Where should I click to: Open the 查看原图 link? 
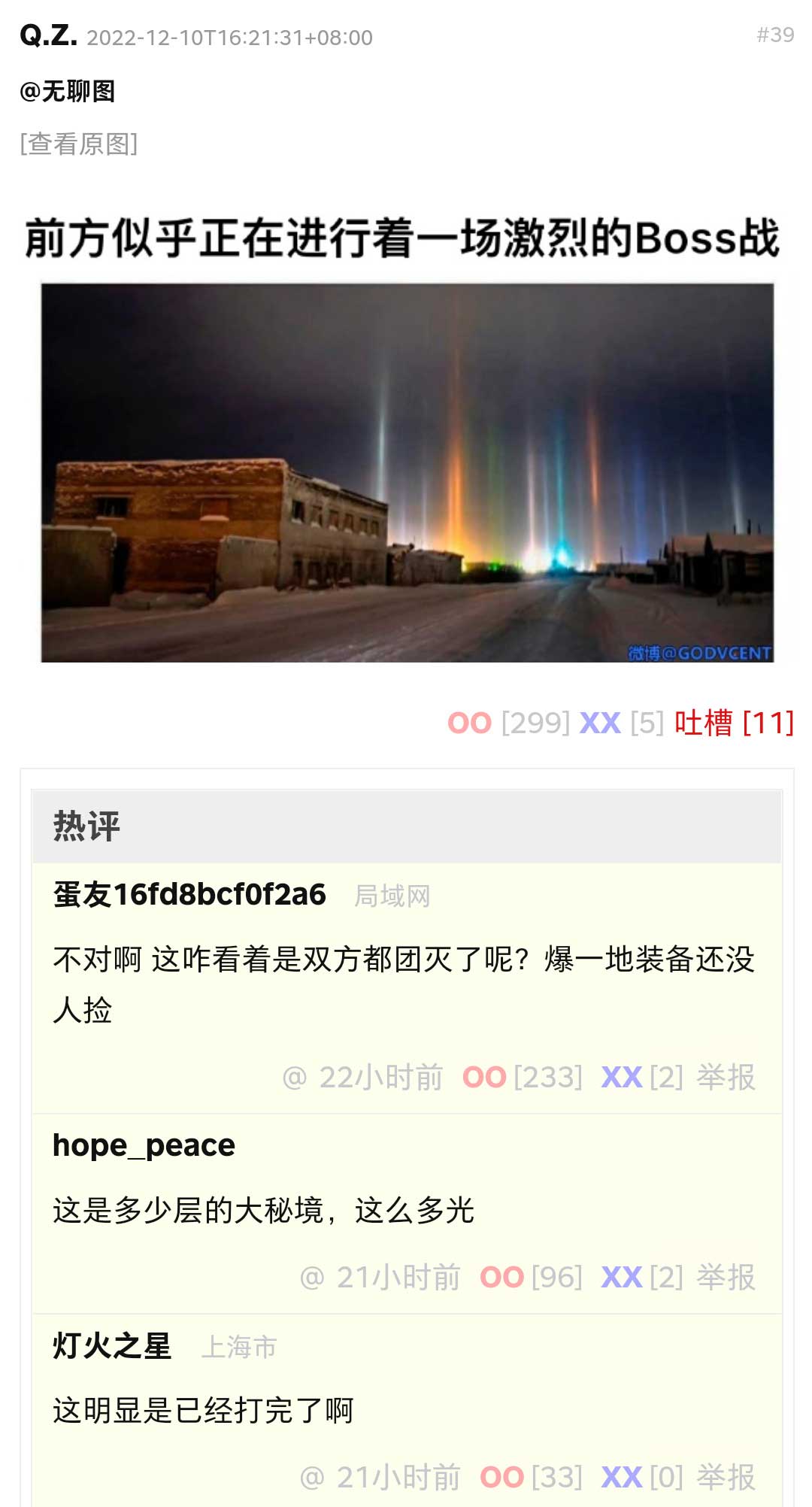coord(79,143)
